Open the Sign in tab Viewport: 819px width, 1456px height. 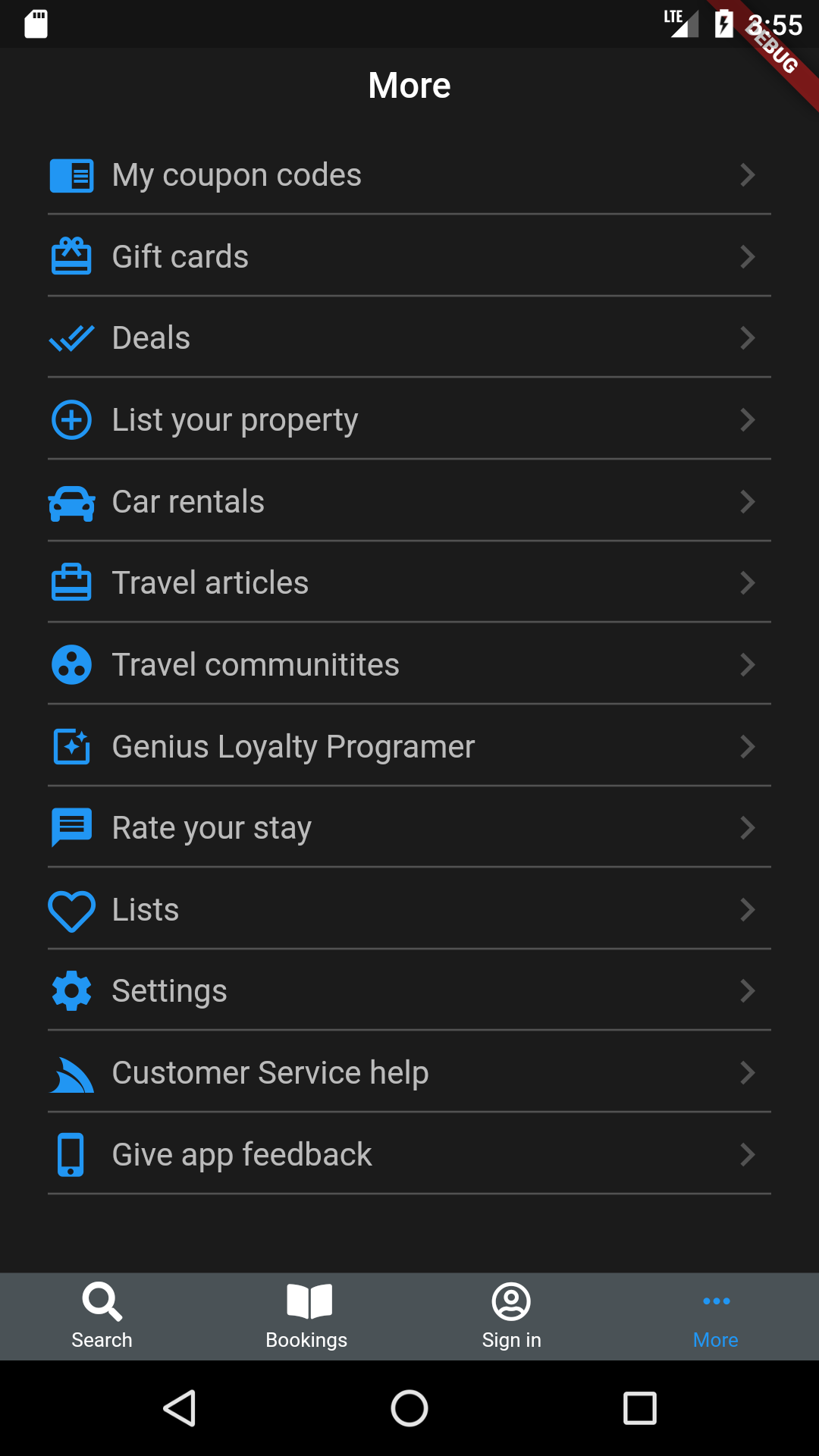coord(512,1316)
